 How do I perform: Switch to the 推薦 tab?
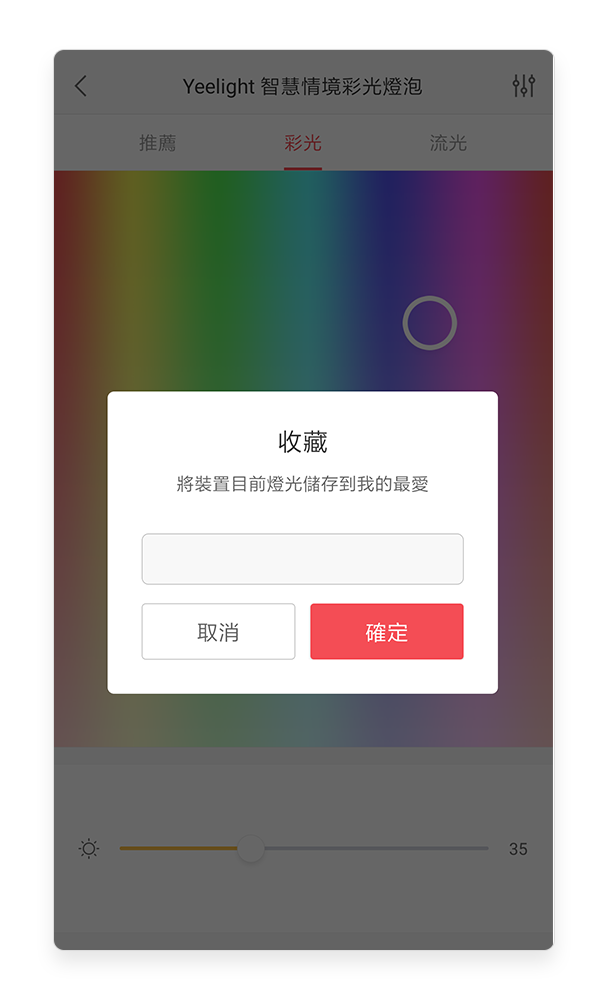158,143
